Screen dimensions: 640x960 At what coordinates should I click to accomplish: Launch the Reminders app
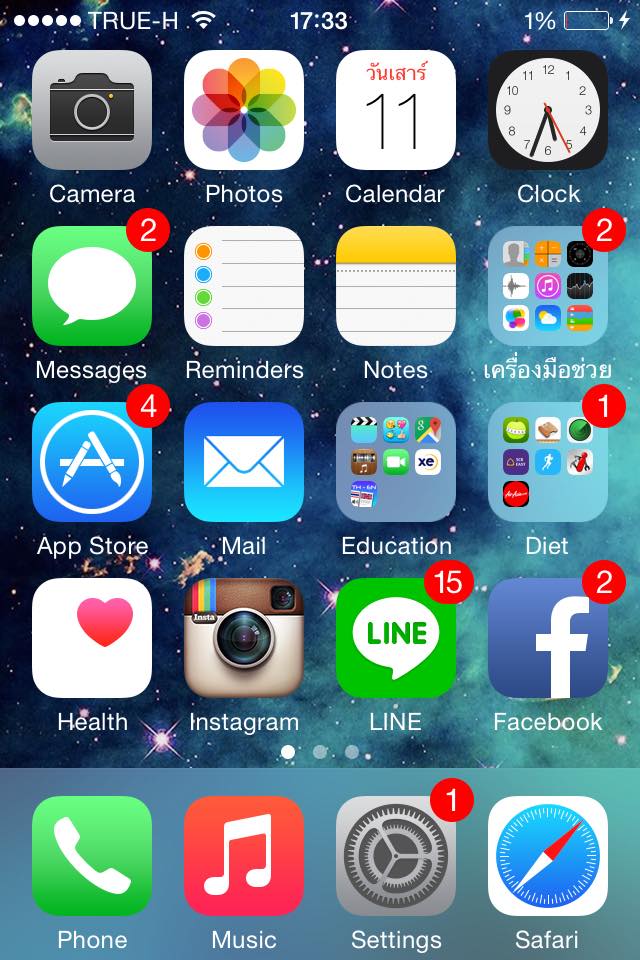click(244, 286)
